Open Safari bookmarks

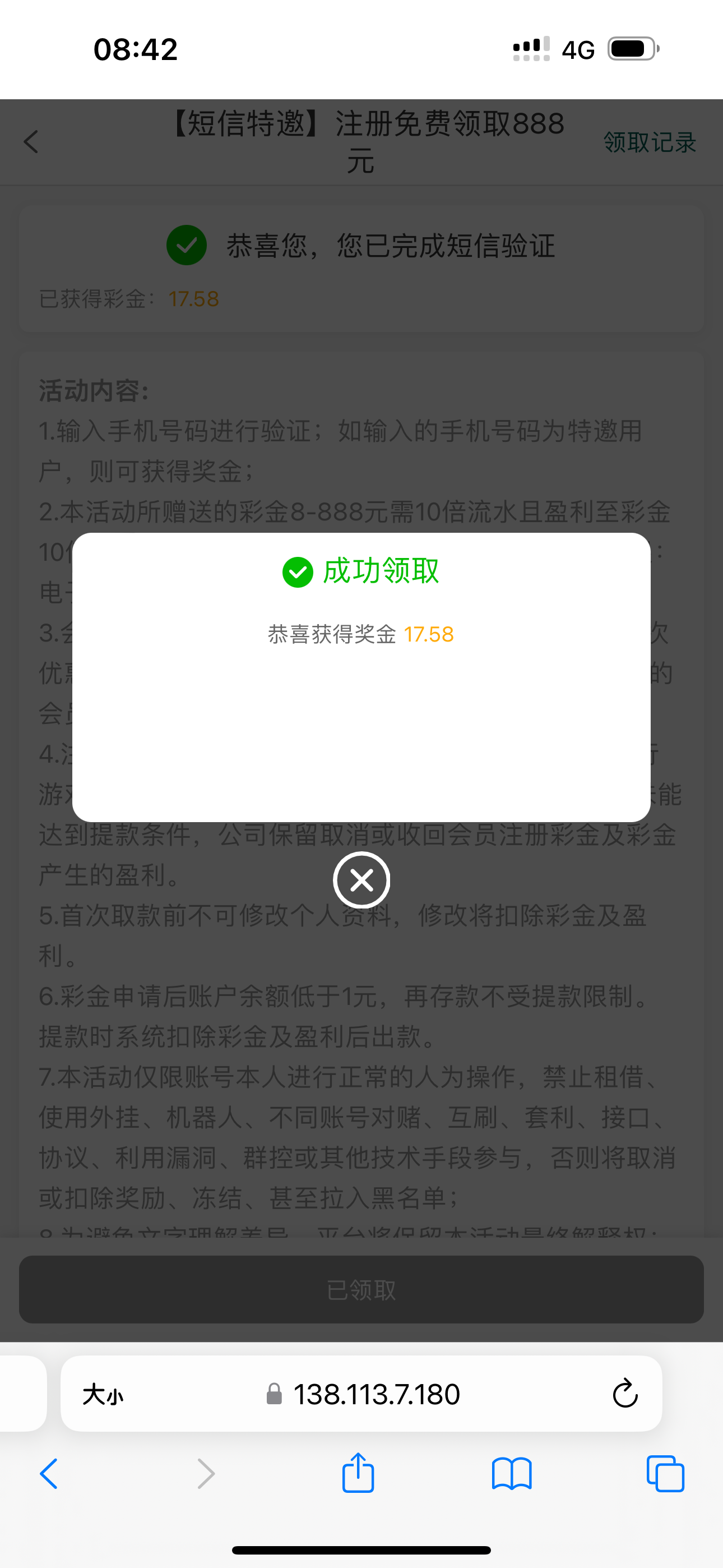click(x=512, y=1474)
